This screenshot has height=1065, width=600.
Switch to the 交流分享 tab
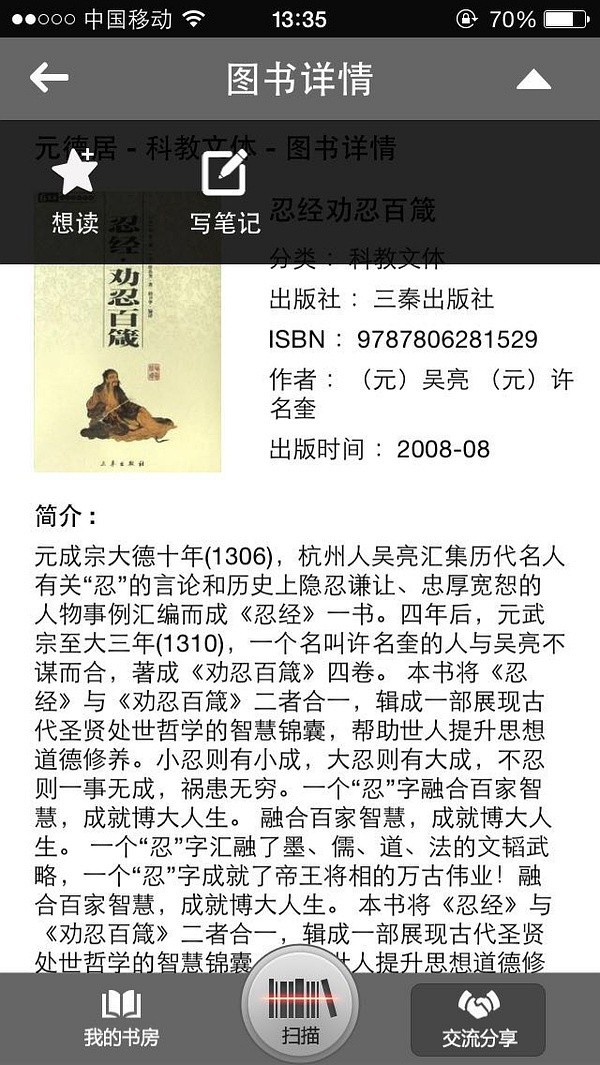(x=479, y=1018)
